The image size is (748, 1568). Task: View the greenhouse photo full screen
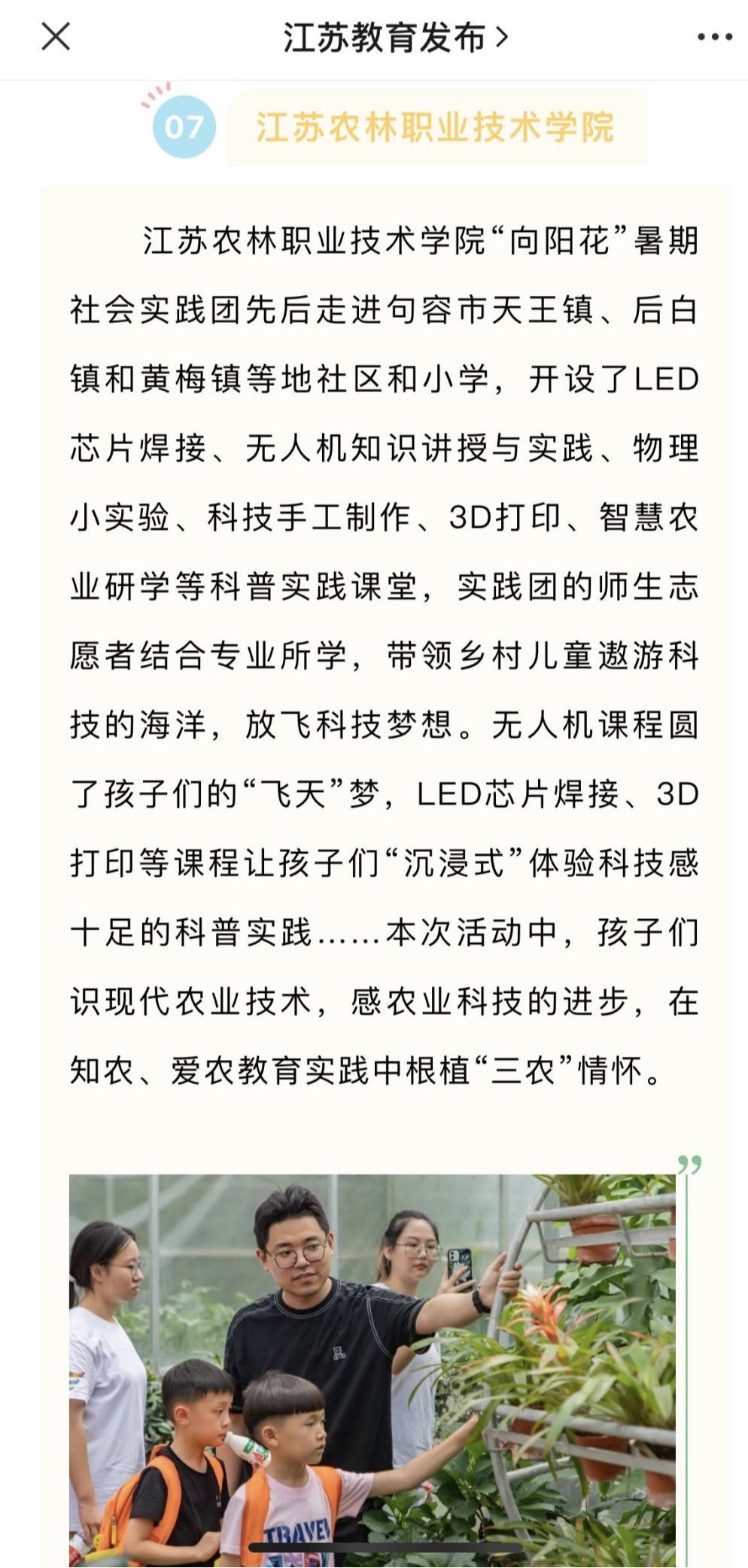point(372,1370)
